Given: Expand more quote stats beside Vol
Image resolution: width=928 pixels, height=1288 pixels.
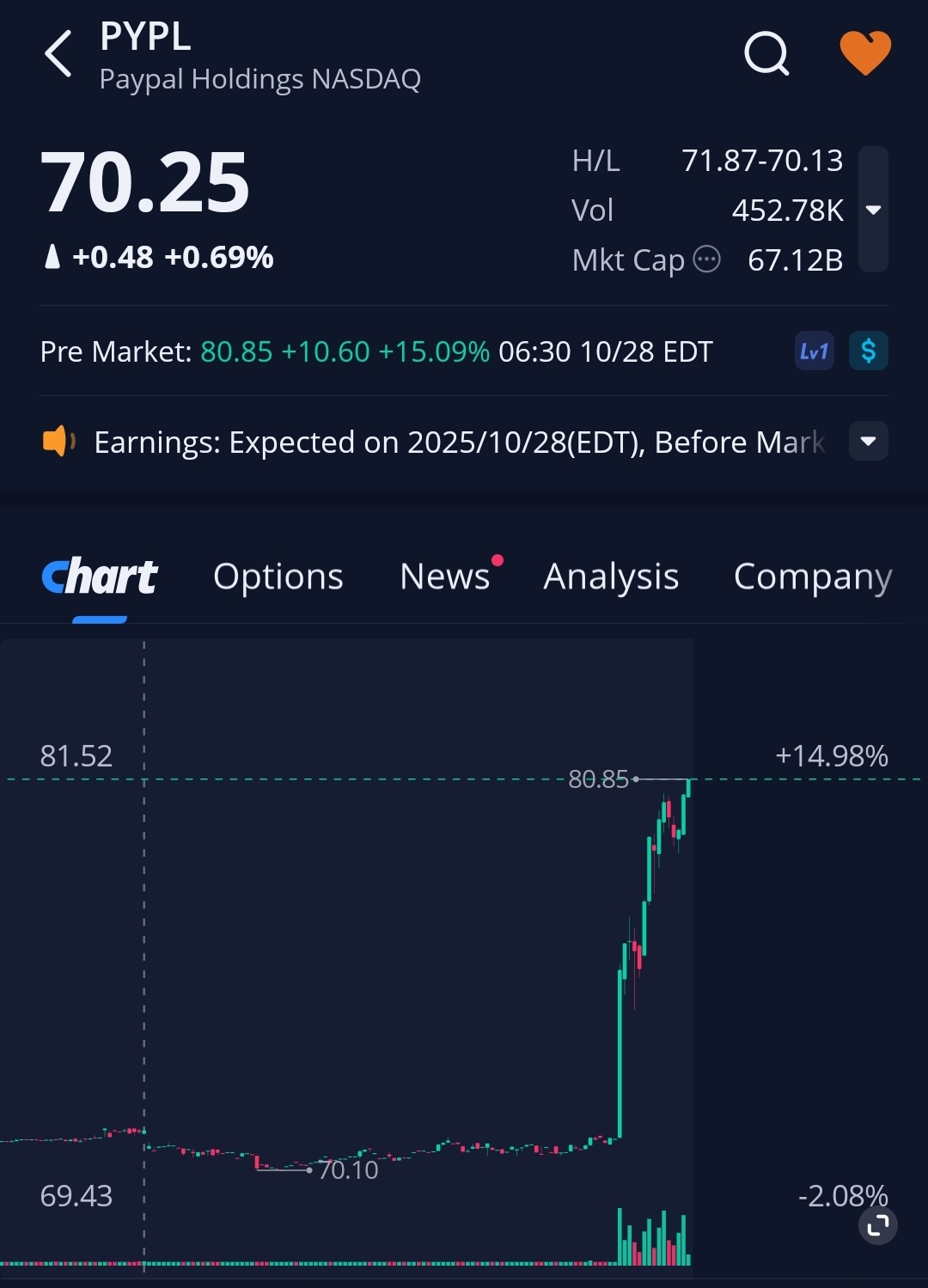Looking at the screenshot, I should coord(873,210).
